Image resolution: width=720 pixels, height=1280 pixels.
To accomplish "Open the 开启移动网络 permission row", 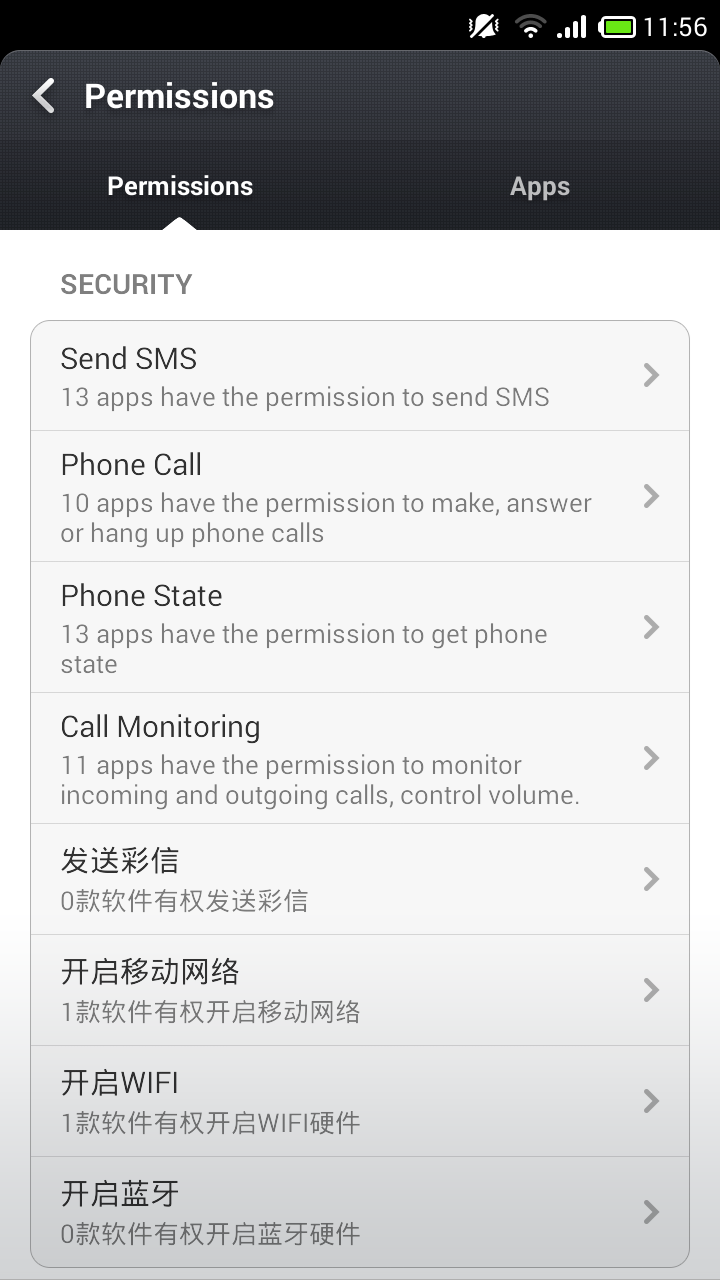I will (x=360, y=990).
